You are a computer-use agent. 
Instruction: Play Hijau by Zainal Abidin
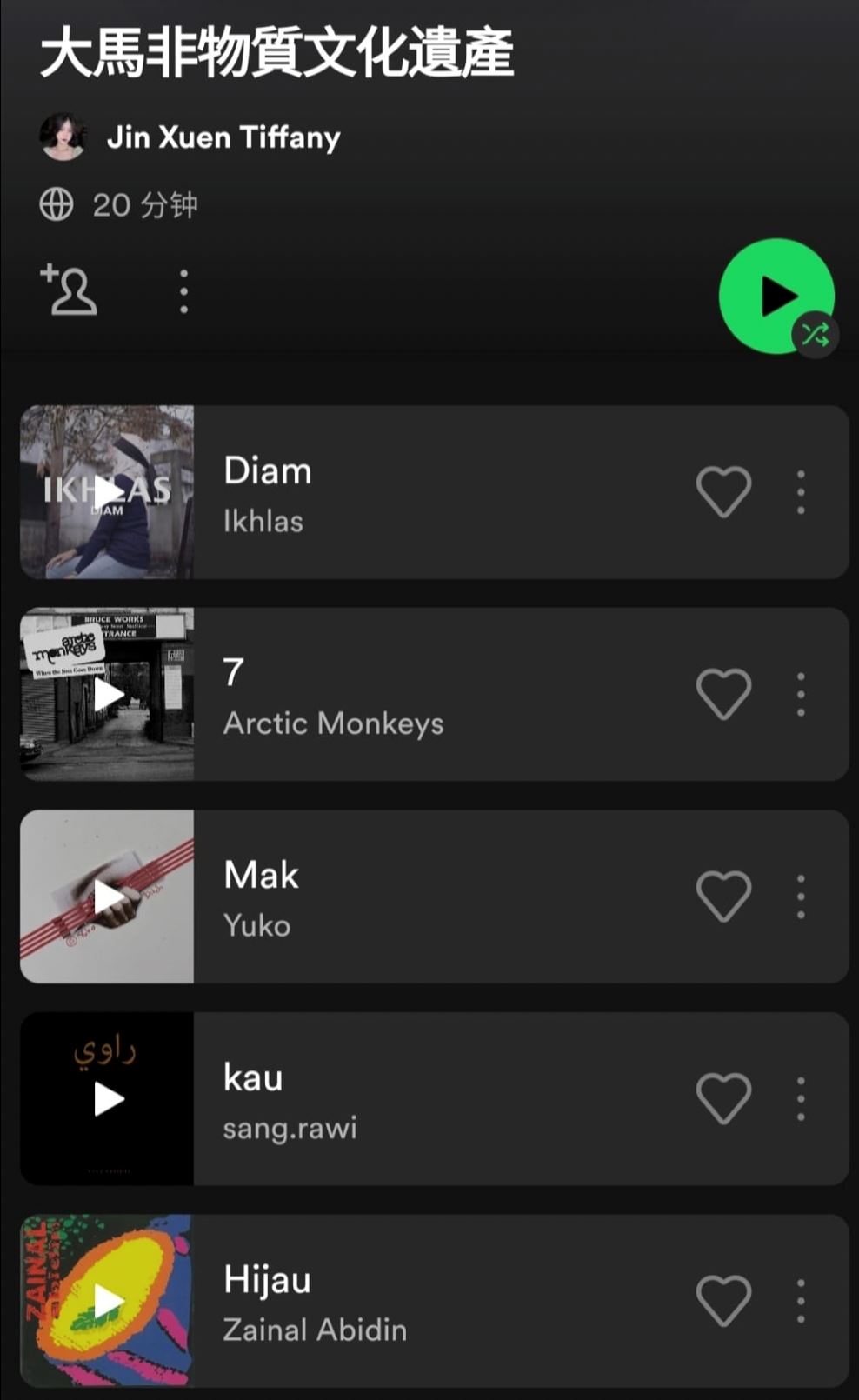point(108,1301)
